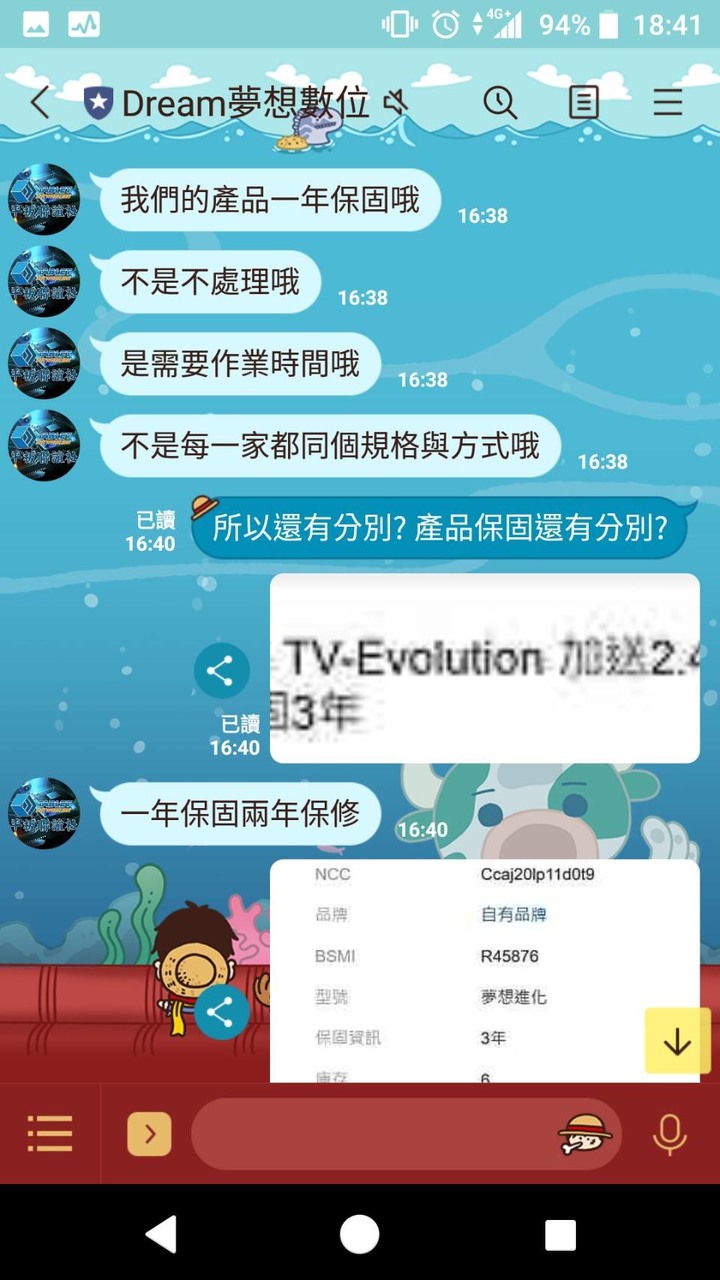This screenshot has height=1280, width=720.
Task: Search within this chat
Action: 499,102
